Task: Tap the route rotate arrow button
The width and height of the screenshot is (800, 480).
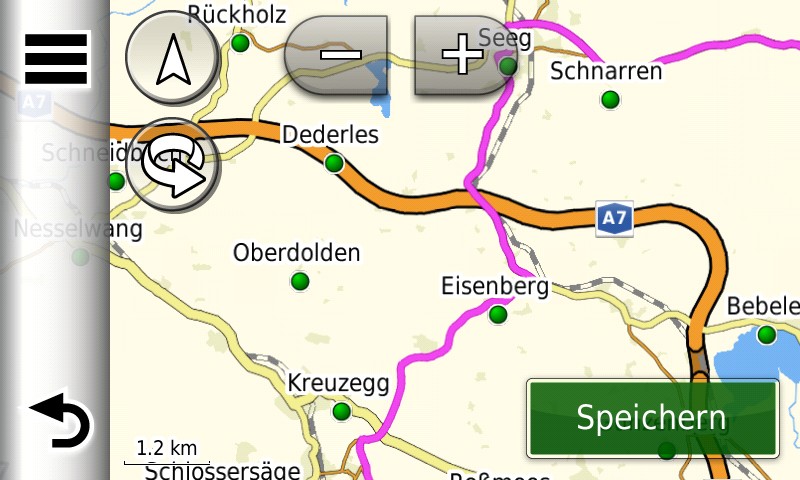Action: tap(173, 165)
